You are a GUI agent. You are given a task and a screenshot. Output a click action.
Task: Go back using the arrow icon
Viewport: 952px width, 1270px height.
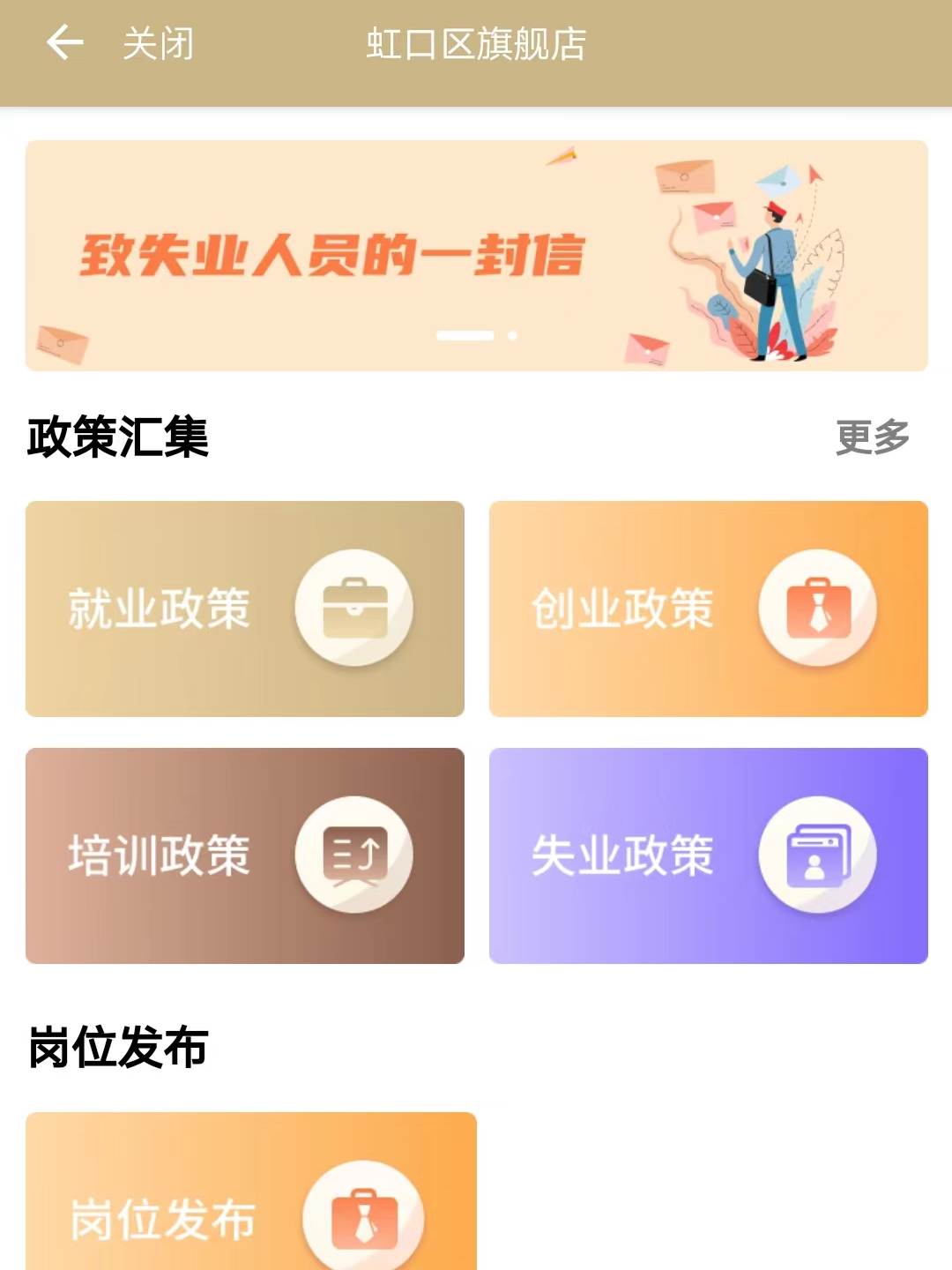click(64, 43)
